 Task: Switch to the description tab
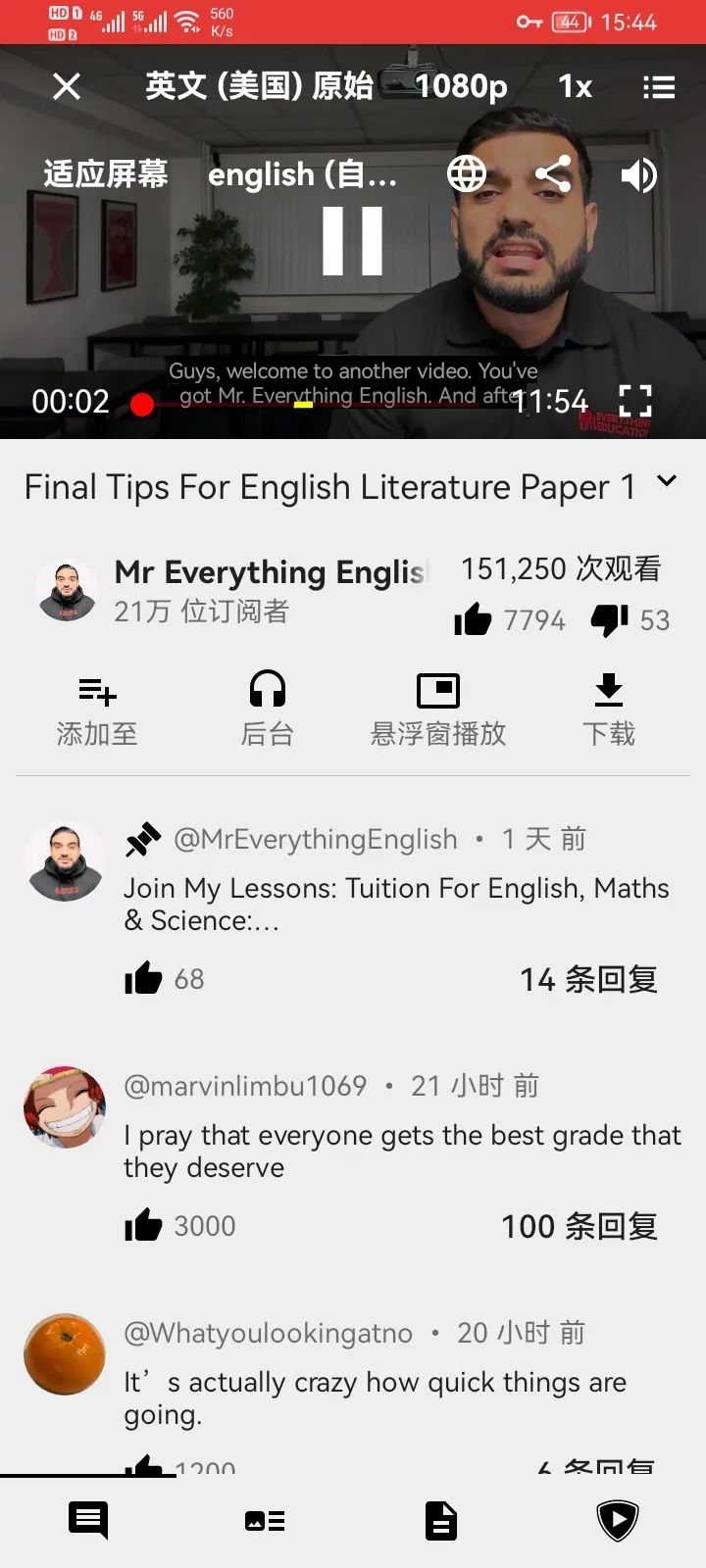[x=440, y=1521]
